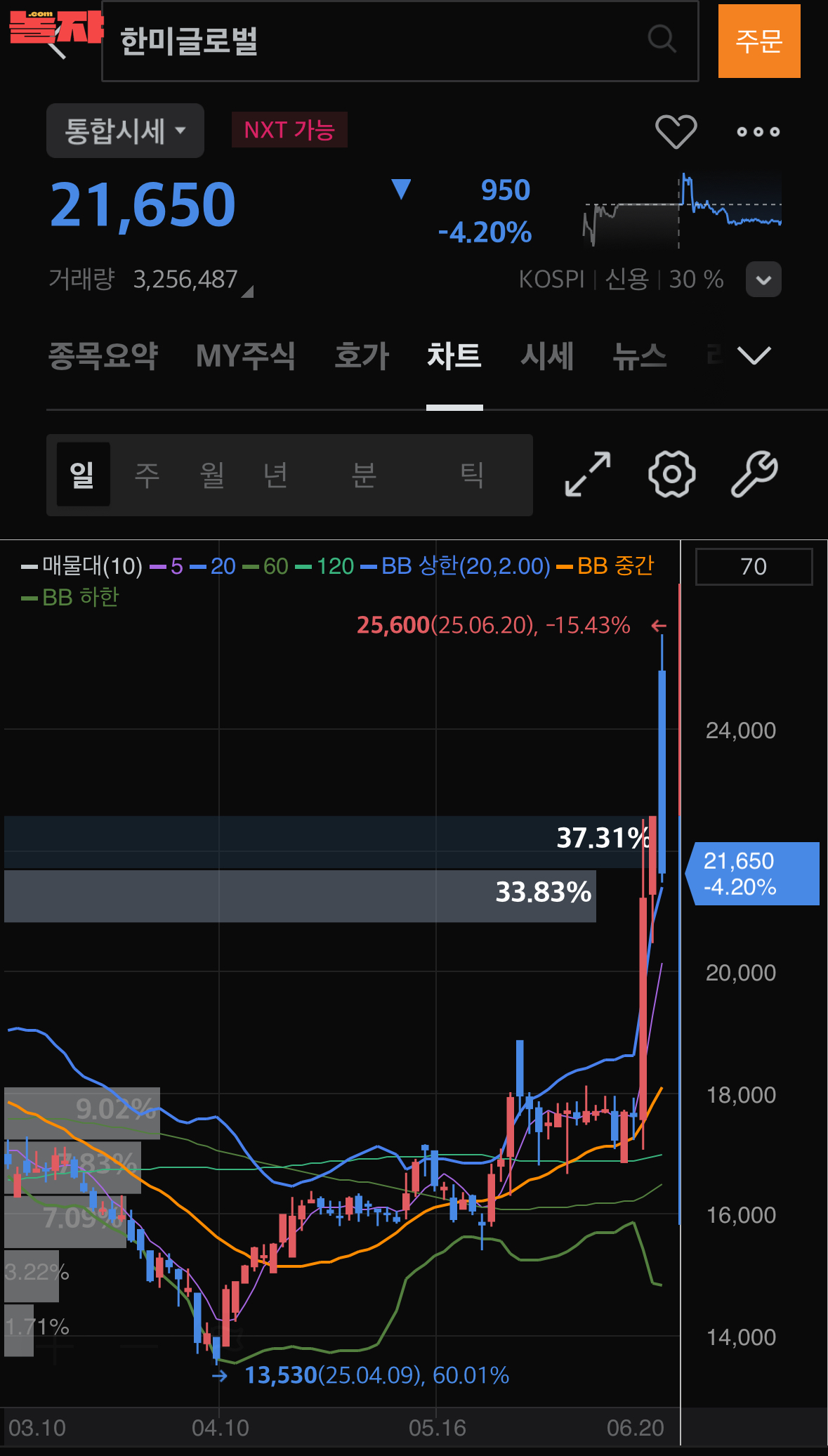The width and height of the screenshot is (828, 1456).
Task: Tap the 주문 order button
Action: pos(758,41)
